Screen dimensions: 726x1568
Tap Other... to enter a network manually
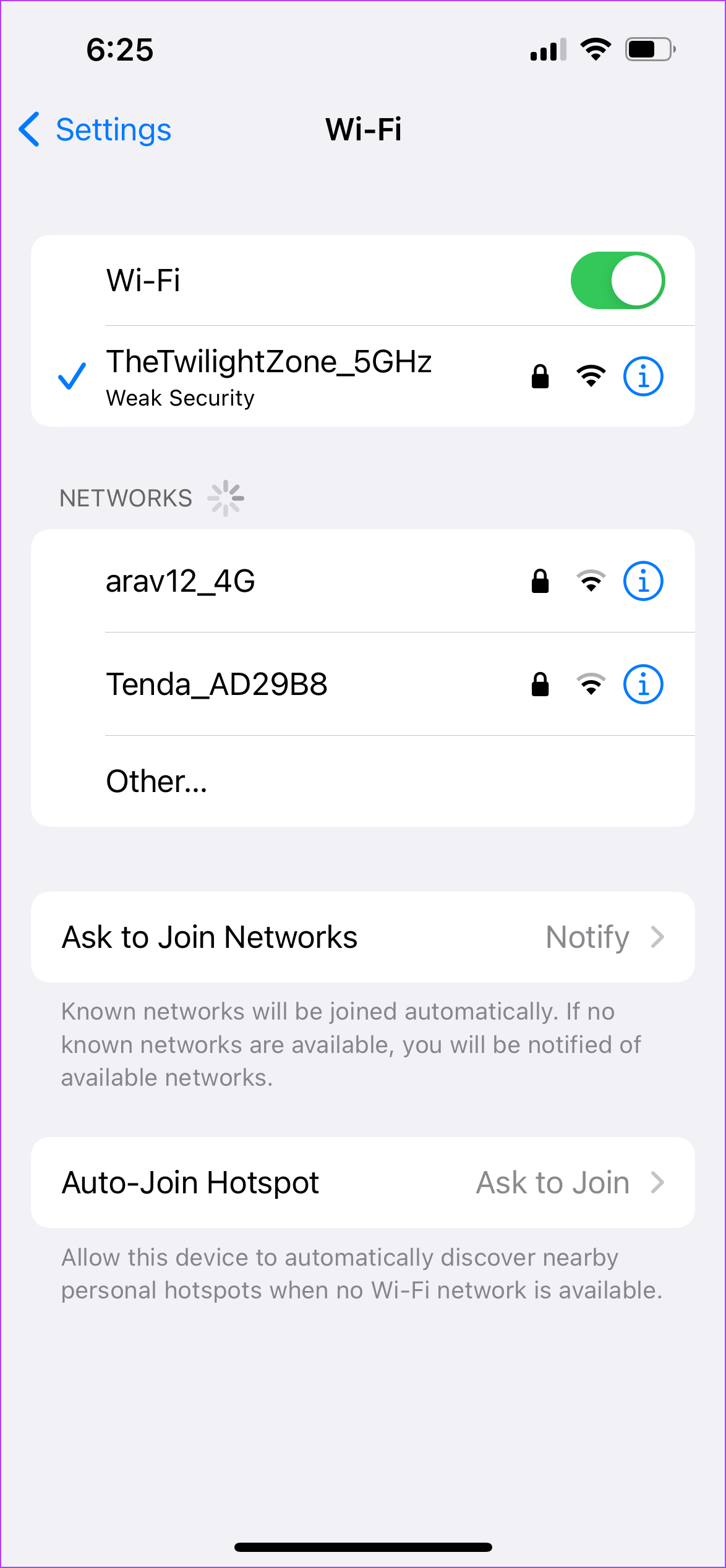pos(157,782)
